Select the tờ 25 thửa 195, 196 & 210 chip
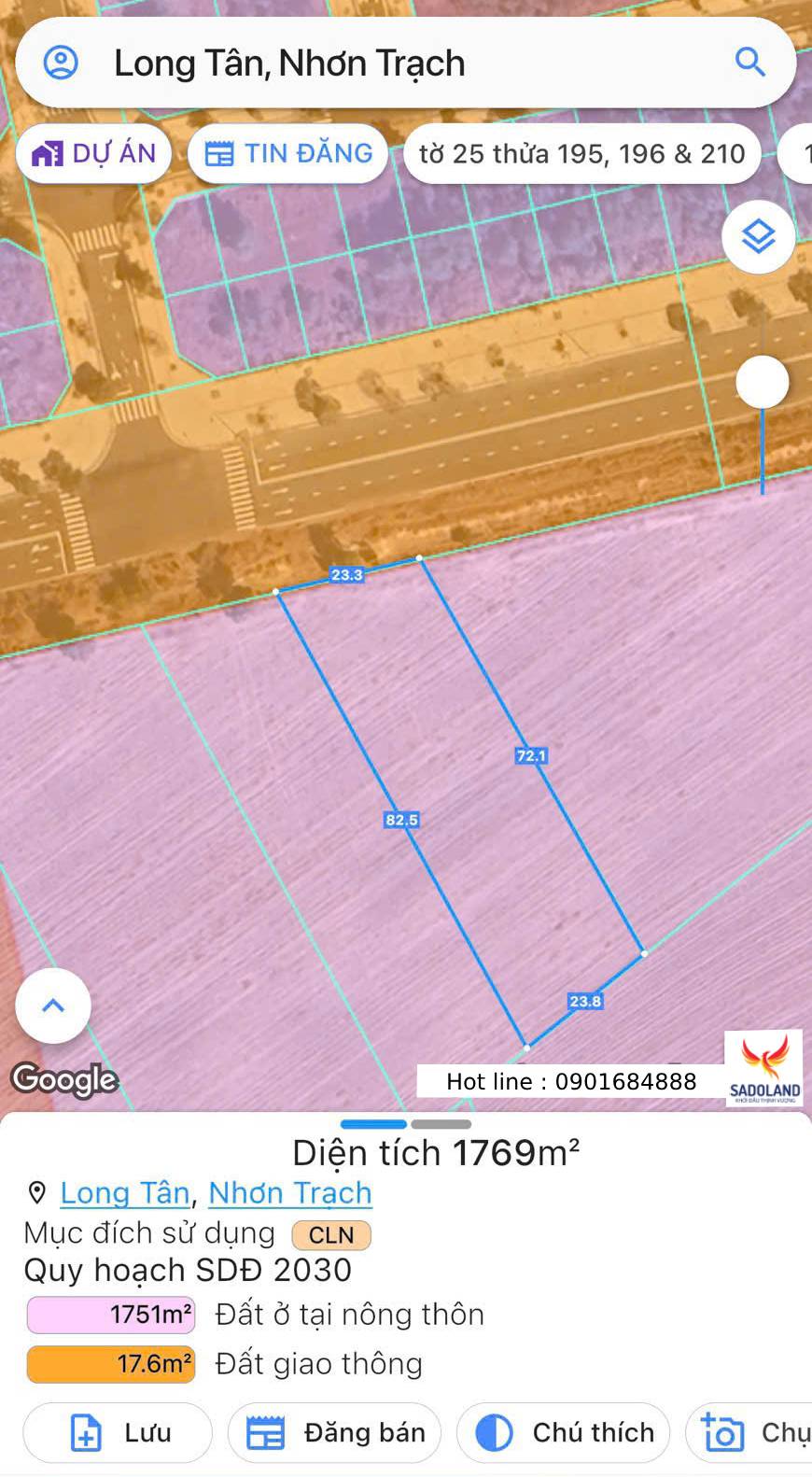This screenshot has width=812, height=1477. [x=582, y=153]
